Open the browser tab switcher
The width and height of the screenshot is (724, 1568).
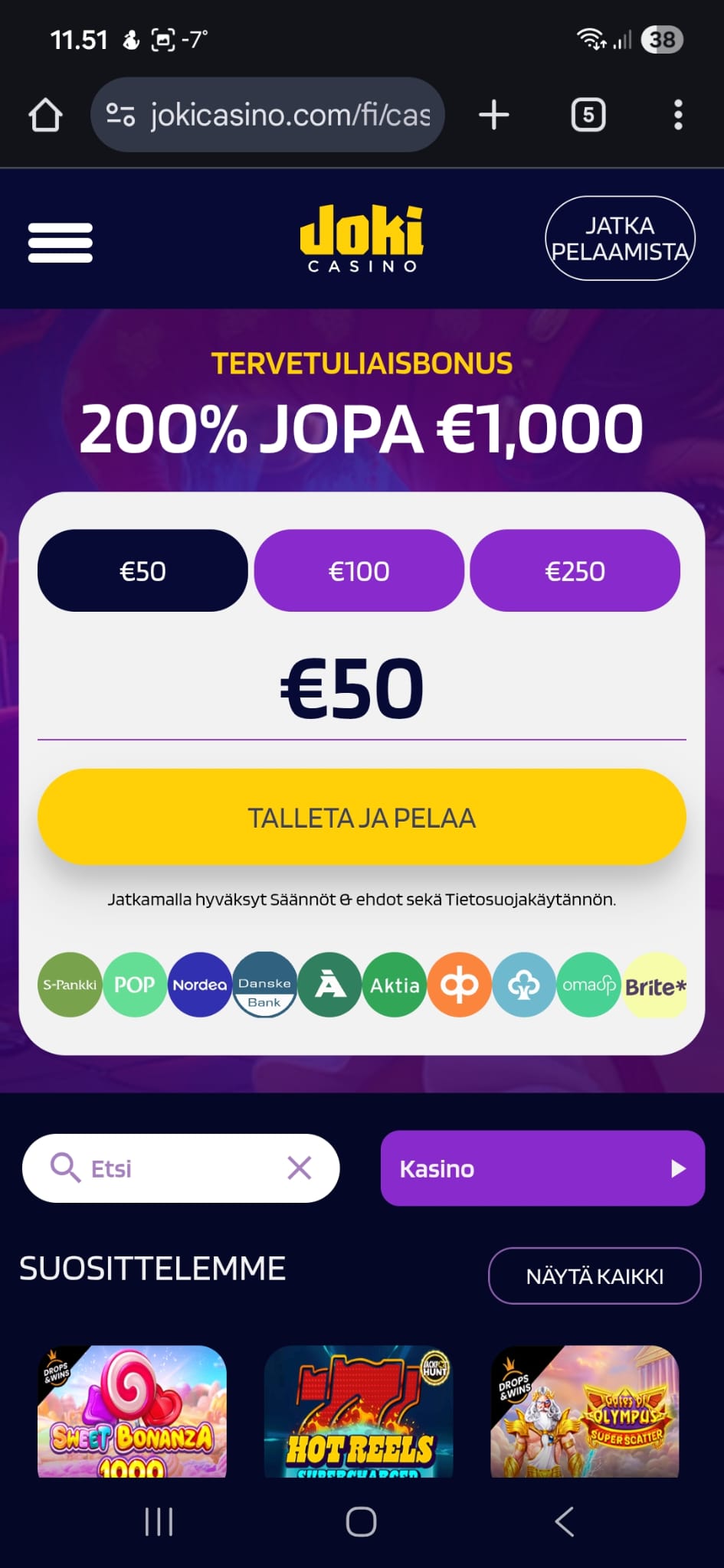coord(587,114)
